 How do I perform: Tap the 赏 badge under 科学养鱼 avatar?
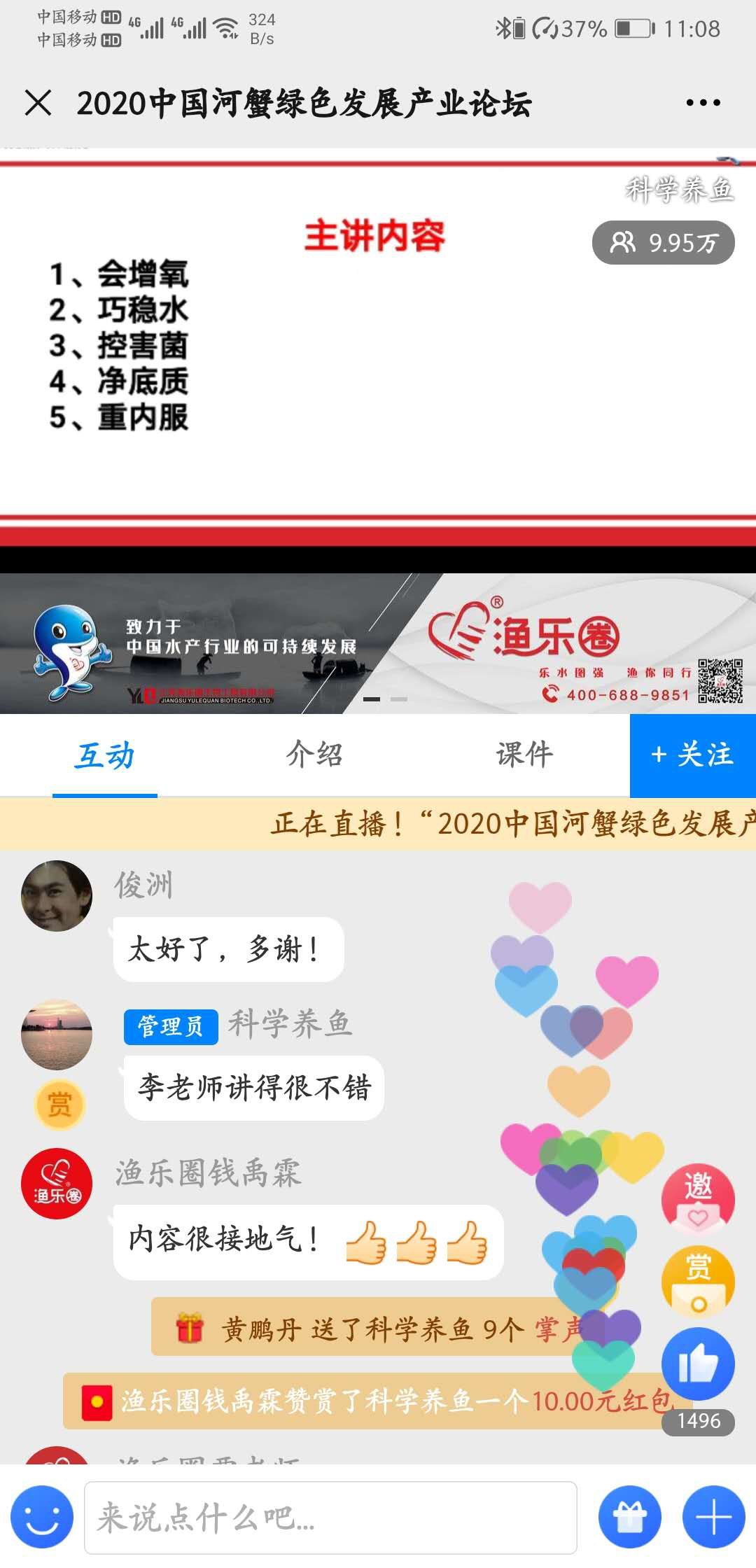coord(59,1105)
